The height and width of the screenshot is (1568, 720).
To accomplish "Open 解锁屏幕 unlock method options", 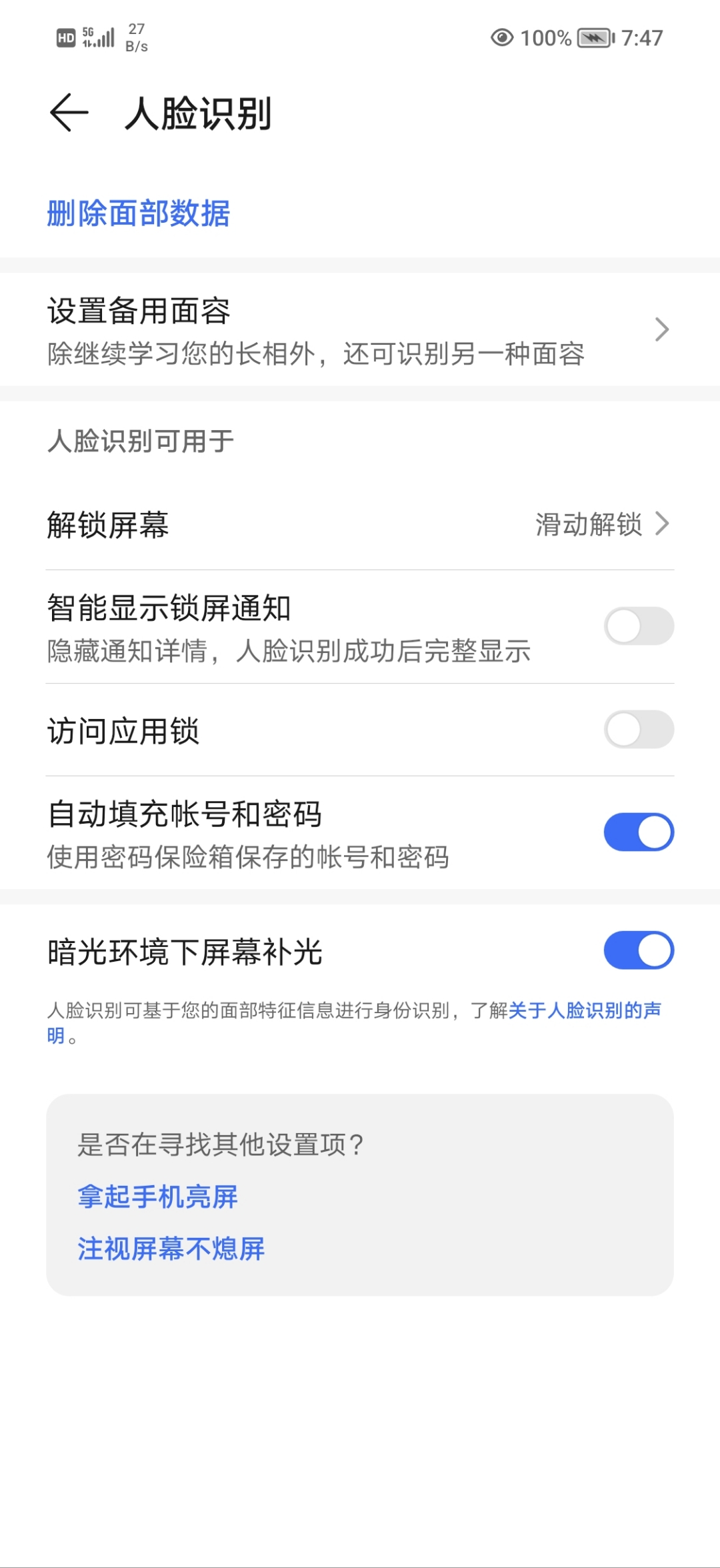I will point(360,524).
